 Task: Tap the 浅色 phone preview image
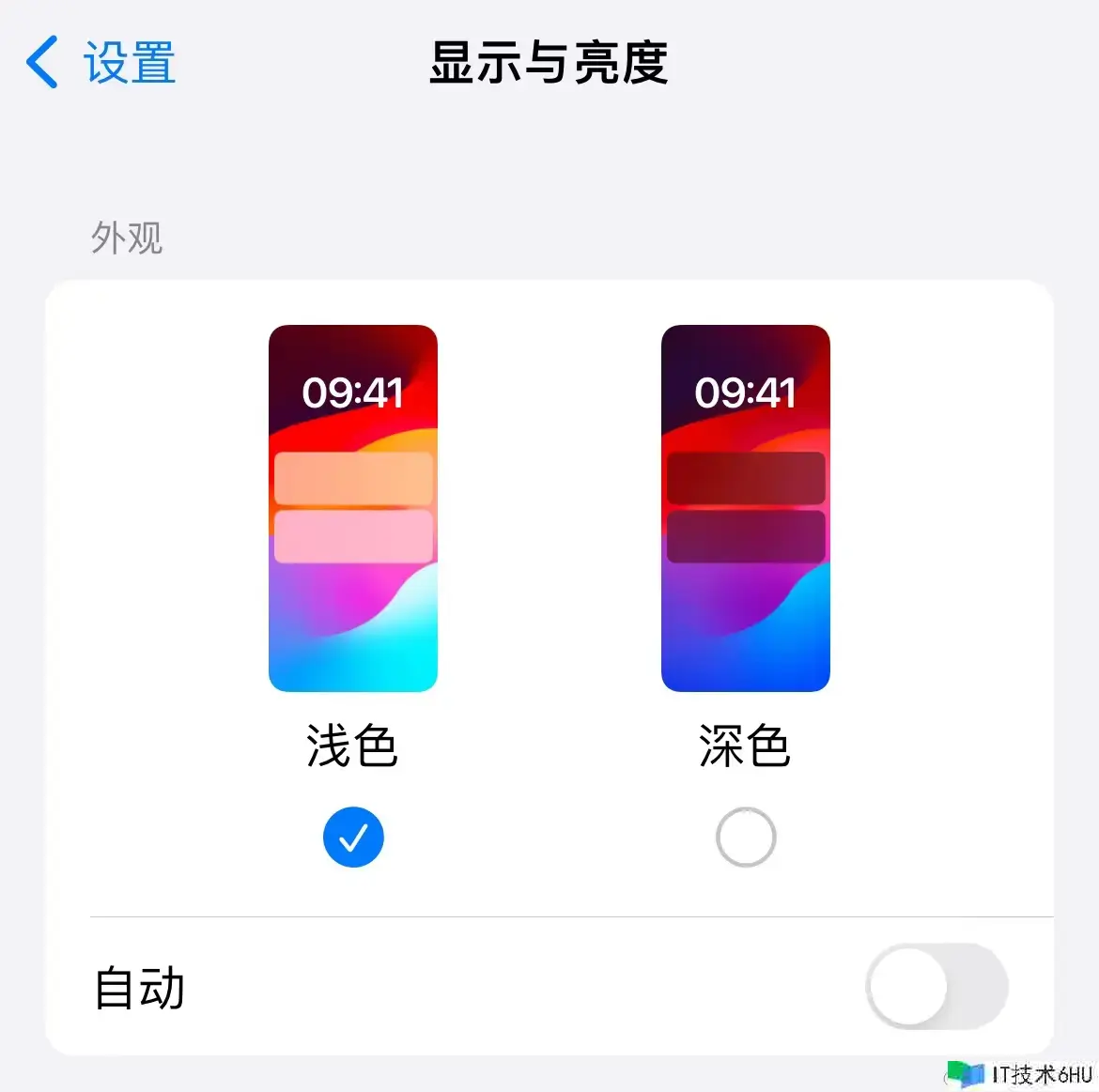pos(353,508)
